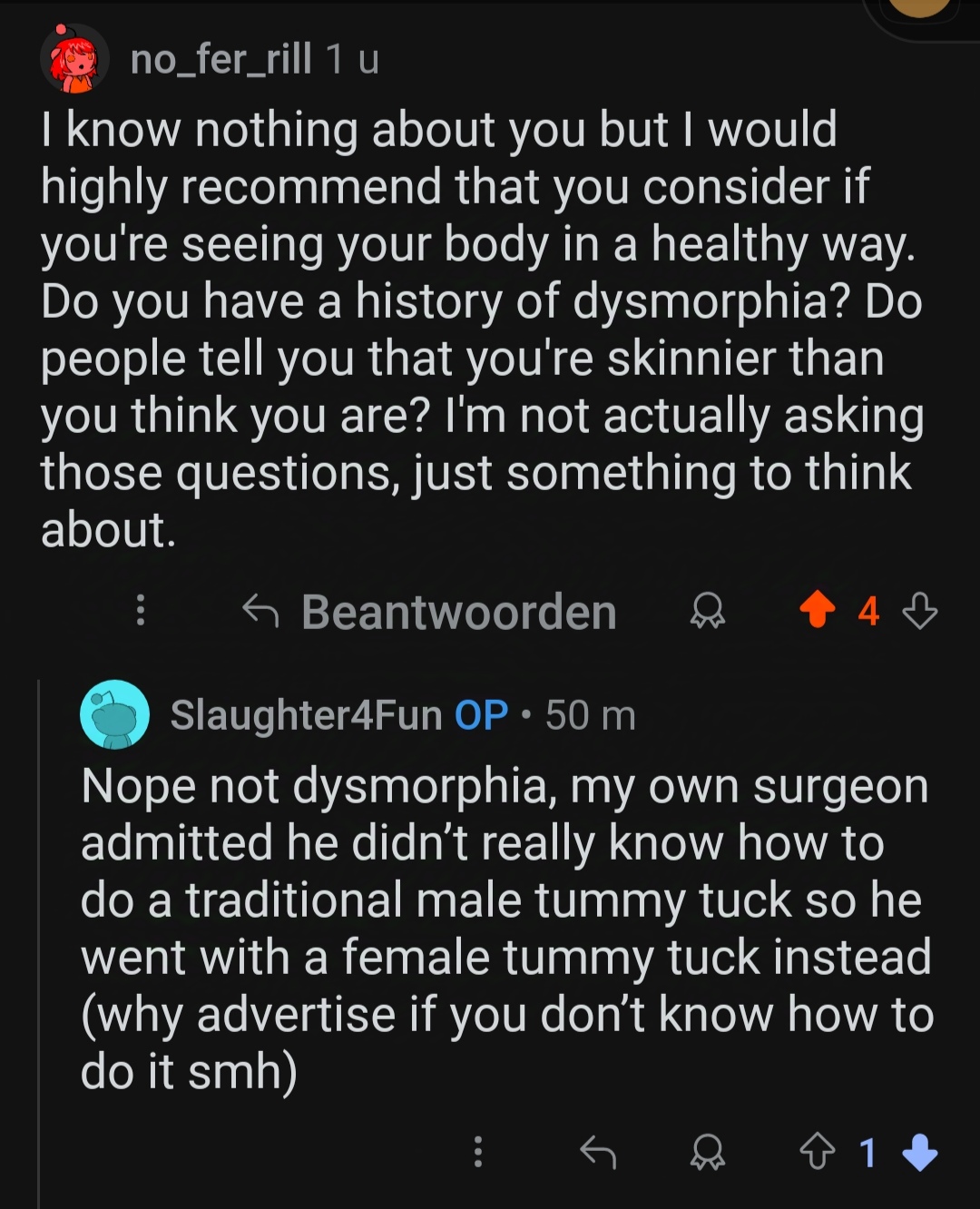The image size is (980, 1209).
Task: Open no_fer_rill's profile avatar
Action: [x=74, y=59]
